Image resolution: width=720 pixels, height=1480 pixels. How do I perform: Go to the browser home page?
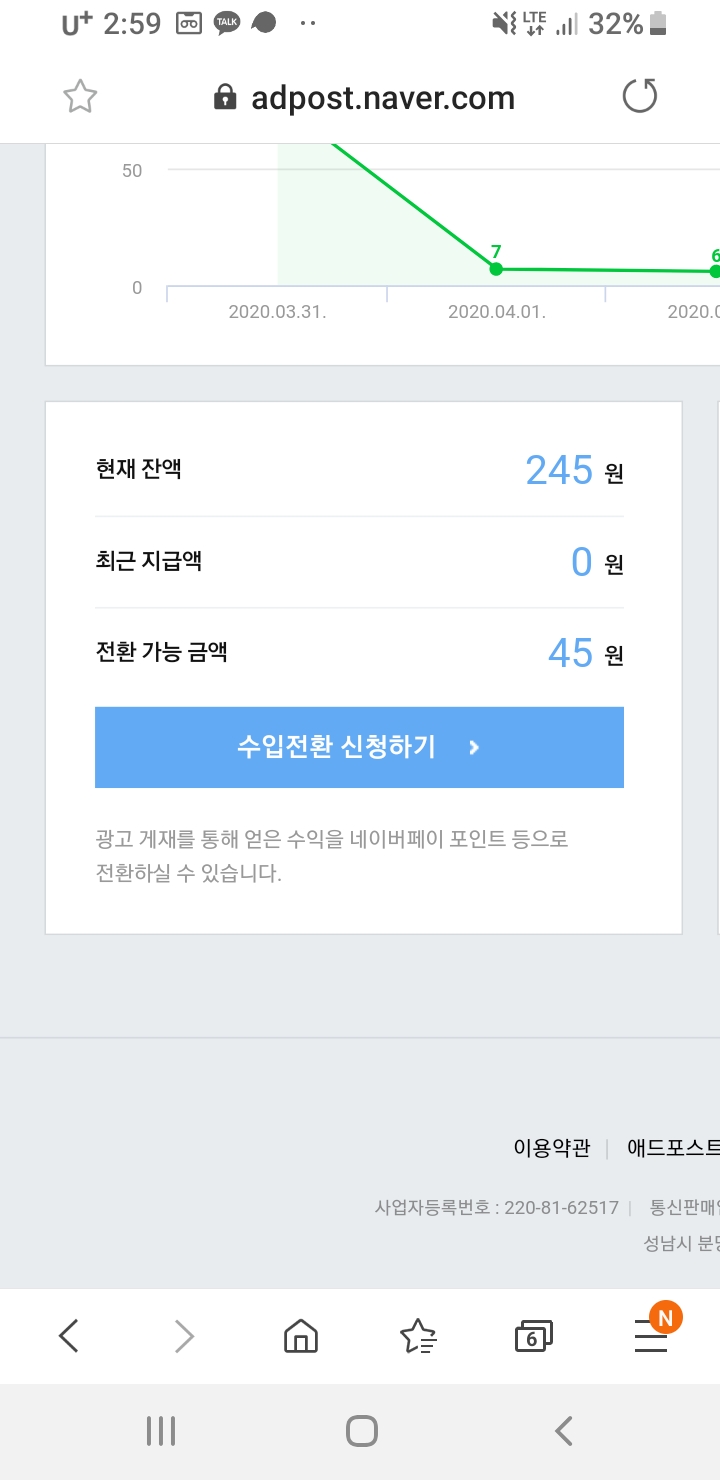coord(301,1335)
